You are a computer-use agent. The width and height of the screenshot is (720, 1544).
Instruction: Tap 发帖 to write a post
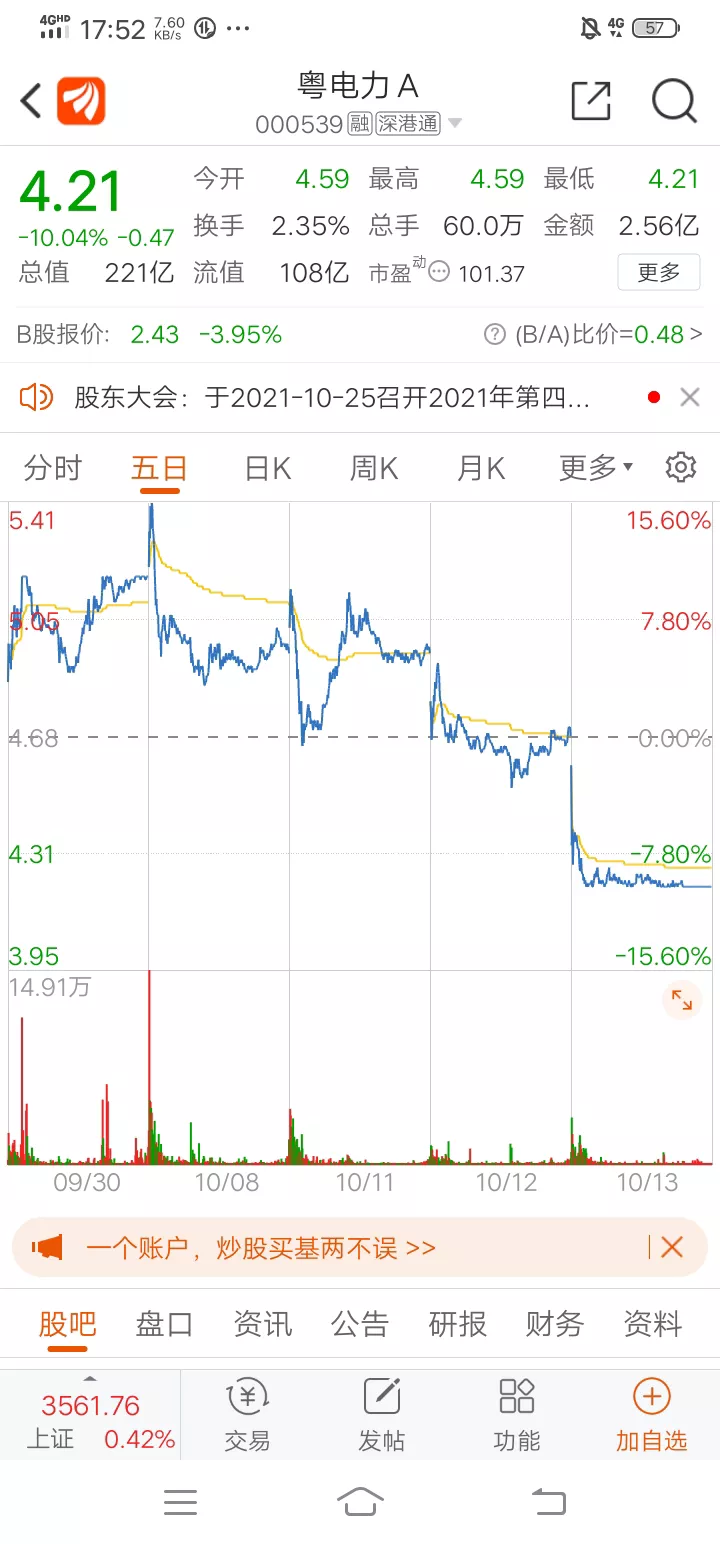(x=381, y=1414)
